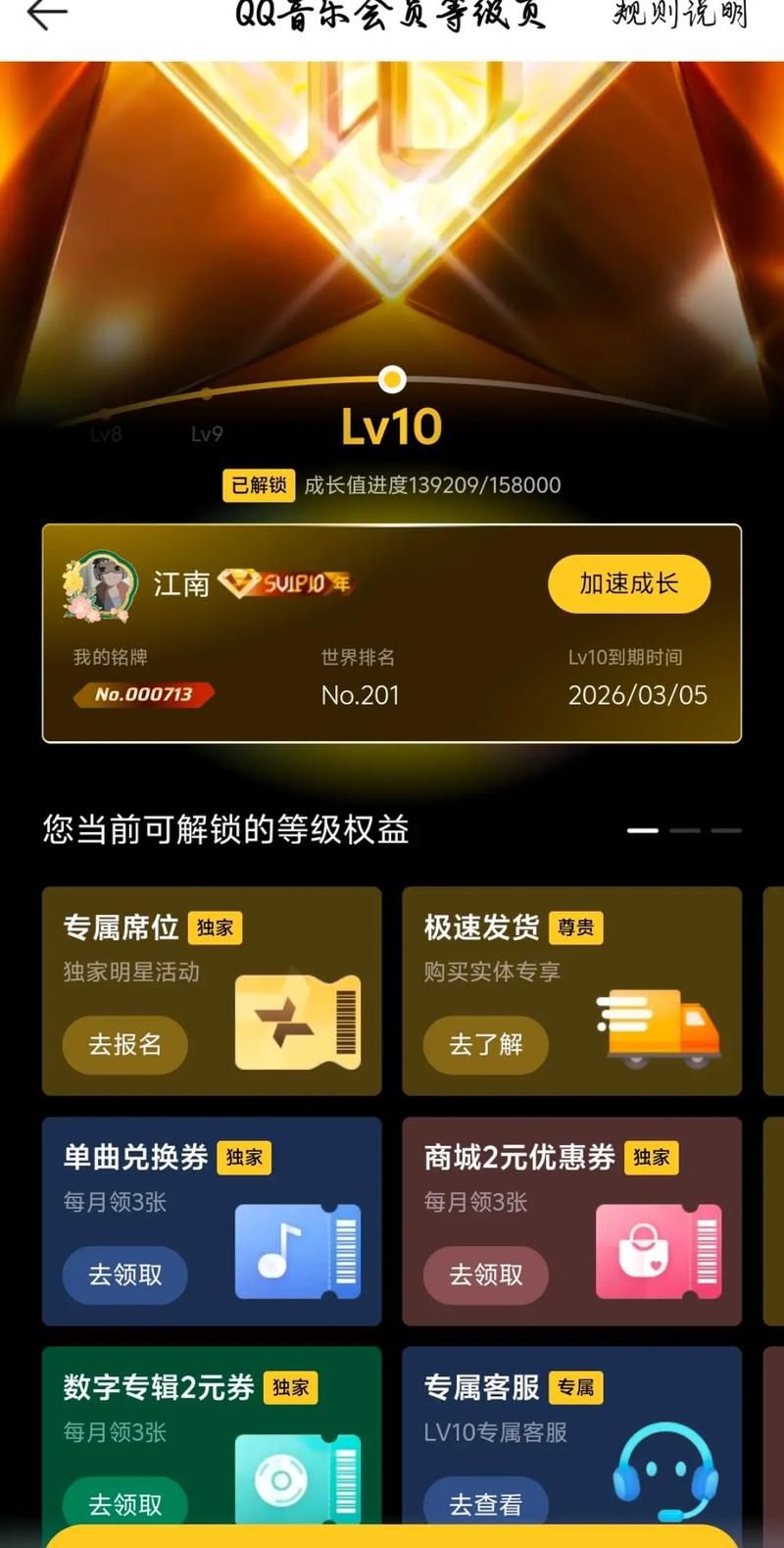Tap 去报名 for 专属席位
Image resolution: width=784 pixels, height=1548 pixels.
point(124,1044)
